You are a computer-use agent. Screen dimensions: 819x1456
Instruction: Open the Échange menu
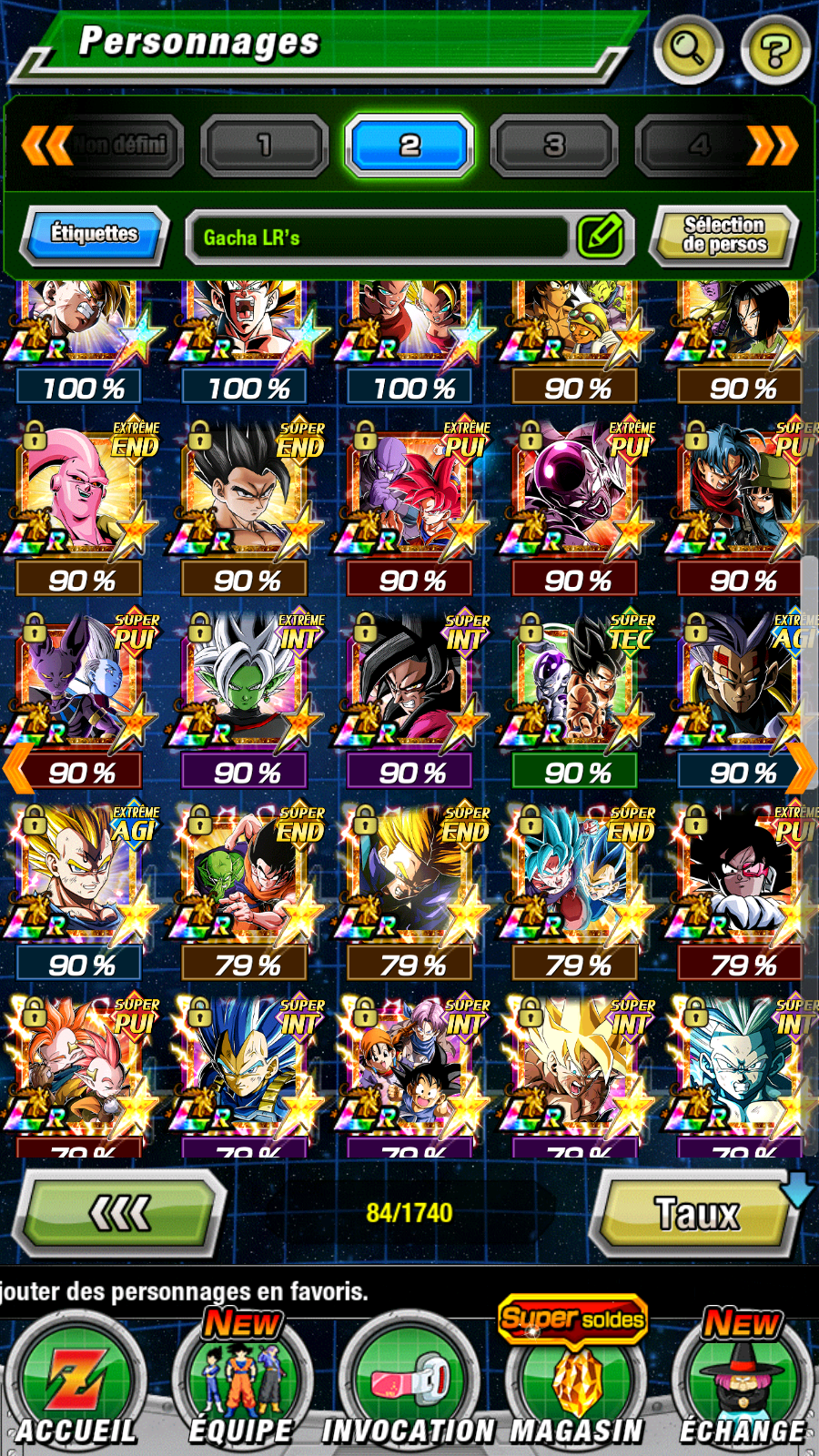pos(743,1383)
